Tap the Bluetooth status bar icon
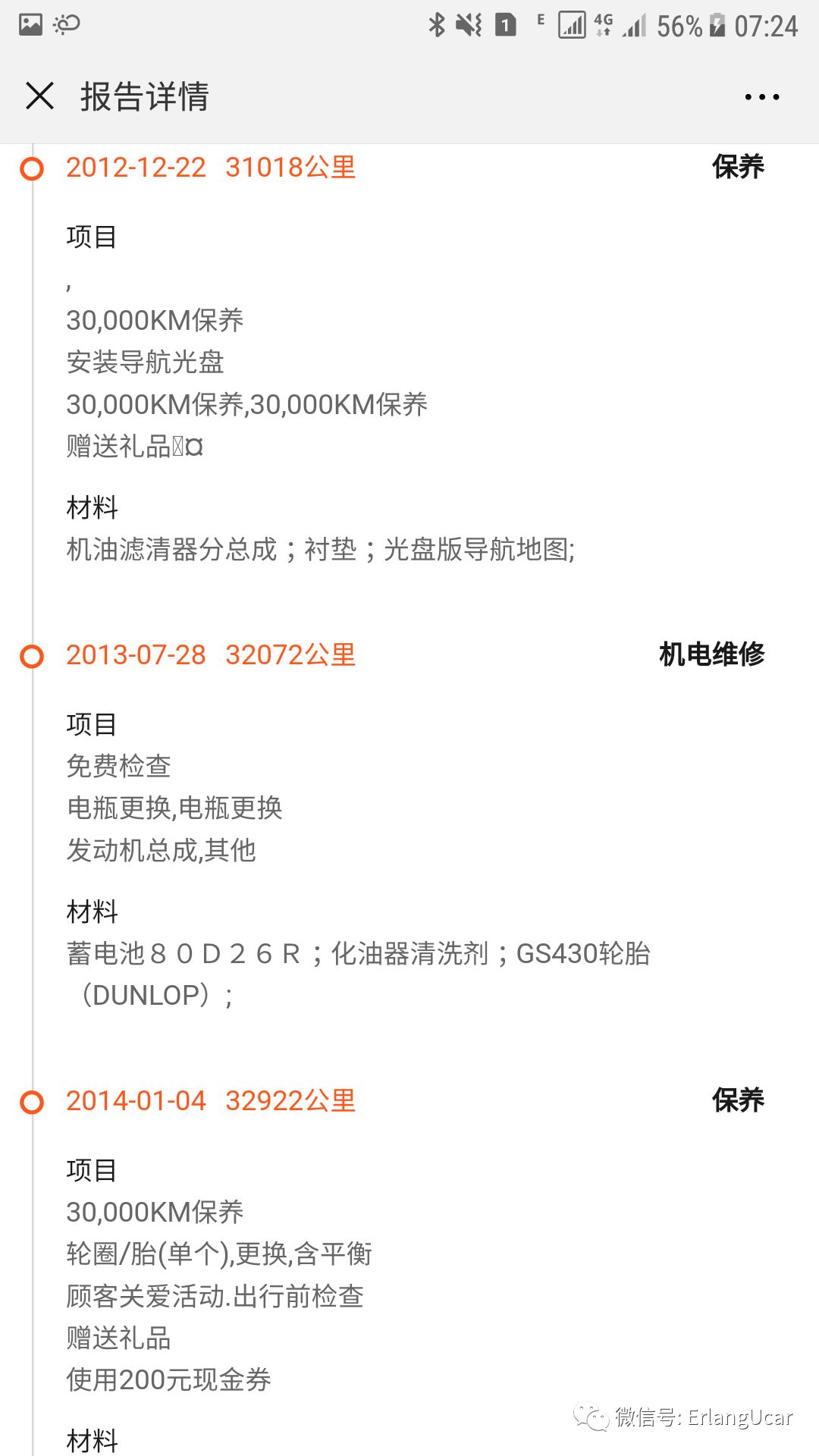The width and height of the screenshot is (819, 1456). tap(438, 24)
